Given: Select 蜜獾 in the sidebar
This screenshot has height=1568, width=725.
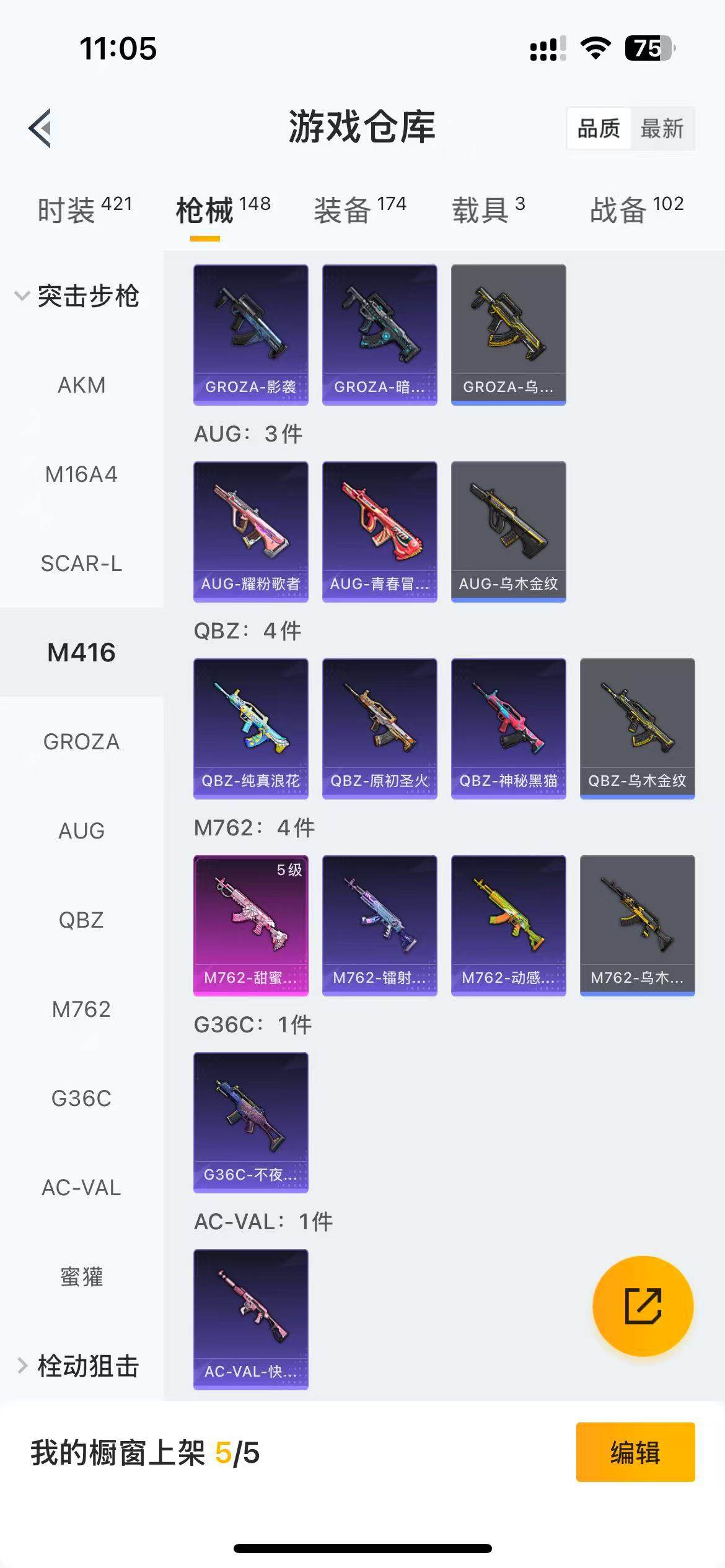Looking at the screenshot, I should pyautogui.click(x=81, y=1277).
